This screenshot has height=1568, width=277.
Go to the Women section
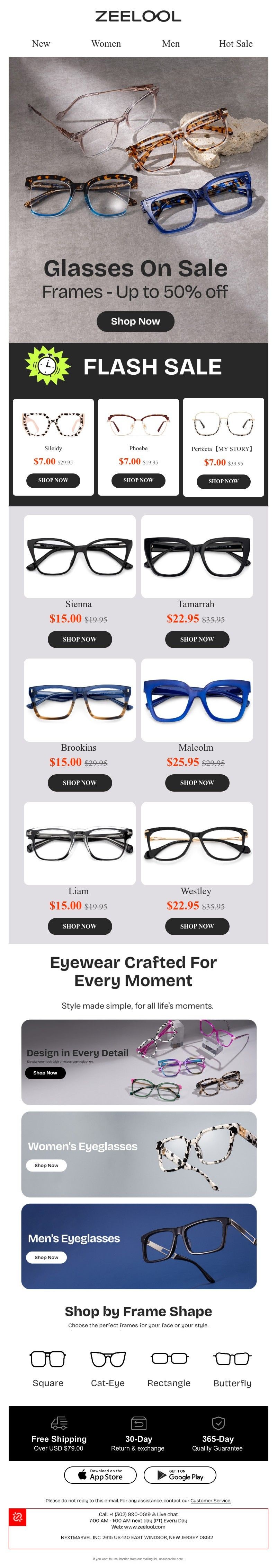click(106, 44)
